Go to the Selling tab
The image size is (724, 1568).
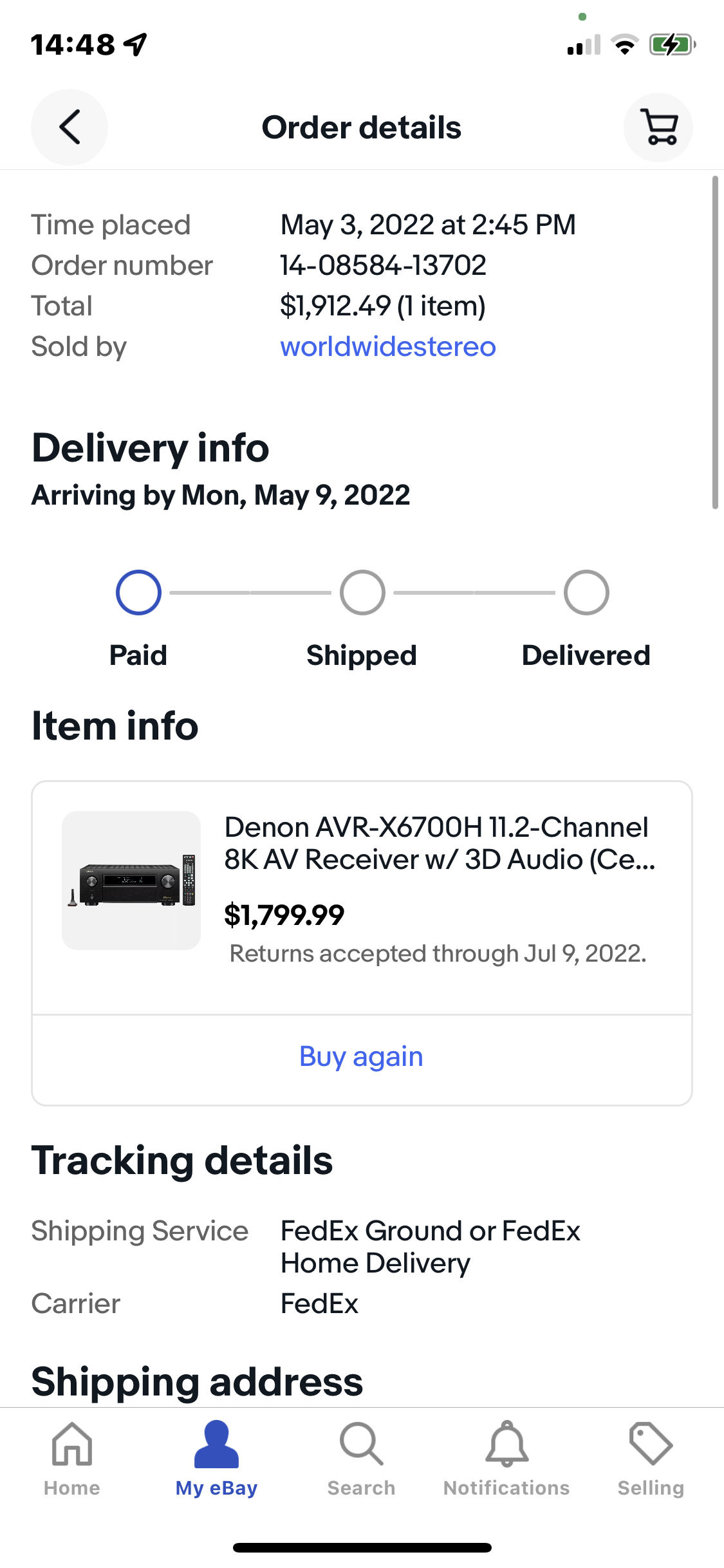point(651,1459)
